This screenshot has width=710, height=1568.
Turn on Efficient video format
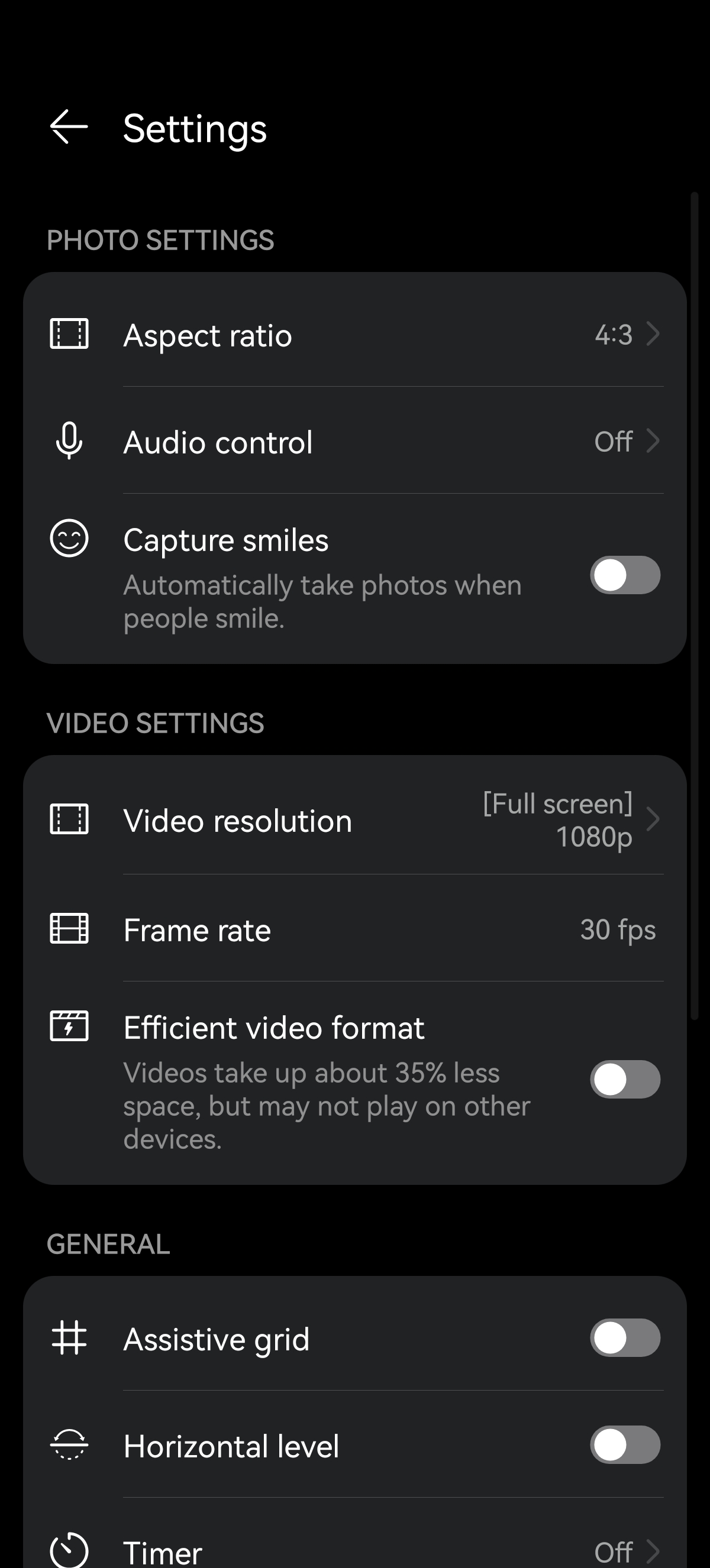[x=624, y=1079]
